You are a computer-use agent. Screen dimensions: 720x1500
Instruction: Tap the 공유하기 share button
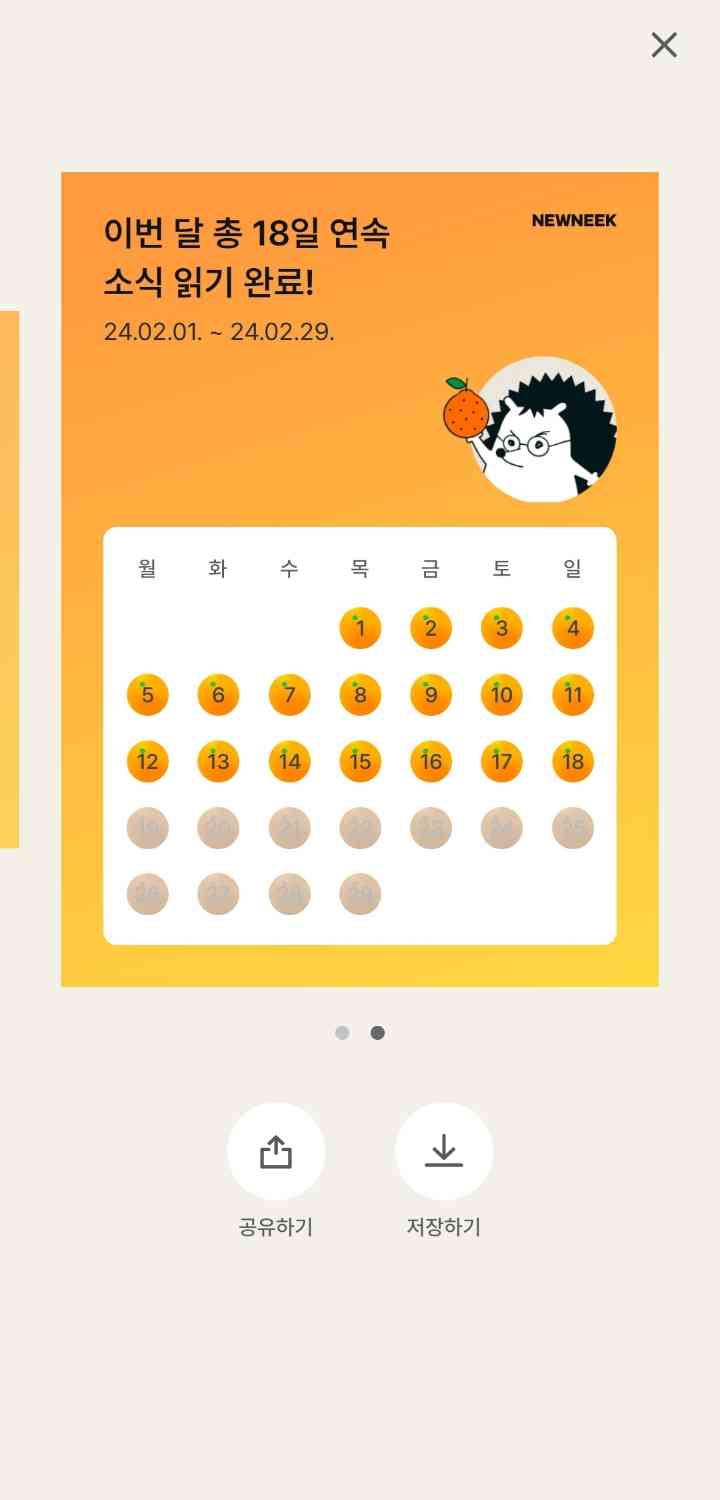point(276,1152)
